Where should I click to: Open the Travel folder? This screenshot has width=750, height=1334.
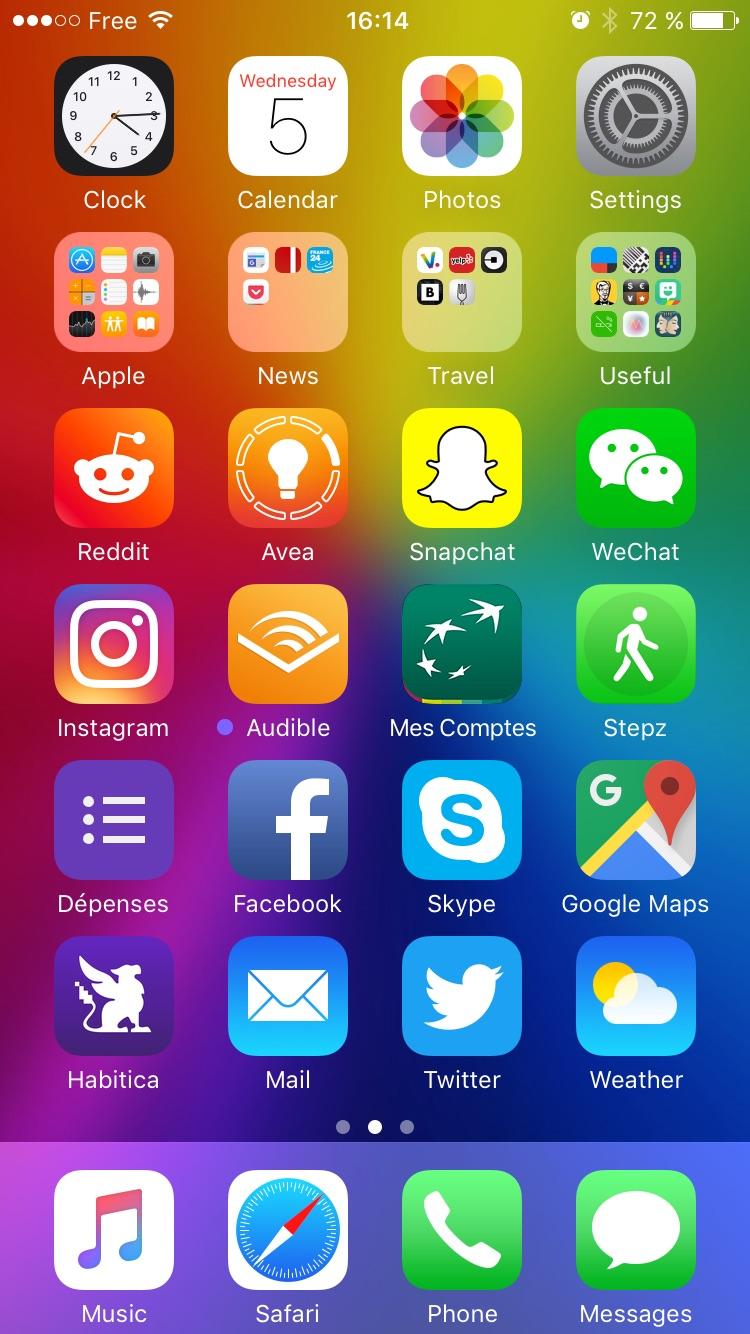pos(461,291)
